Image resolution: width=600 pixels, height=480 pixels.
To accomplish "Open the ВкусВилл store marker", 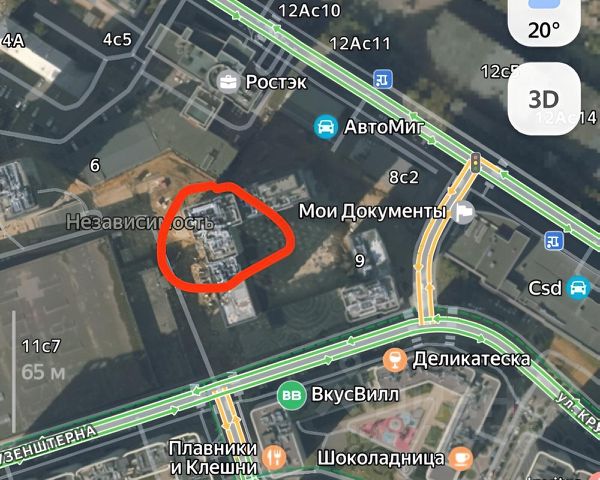I will pyautogui.click(x=292, y=395).
